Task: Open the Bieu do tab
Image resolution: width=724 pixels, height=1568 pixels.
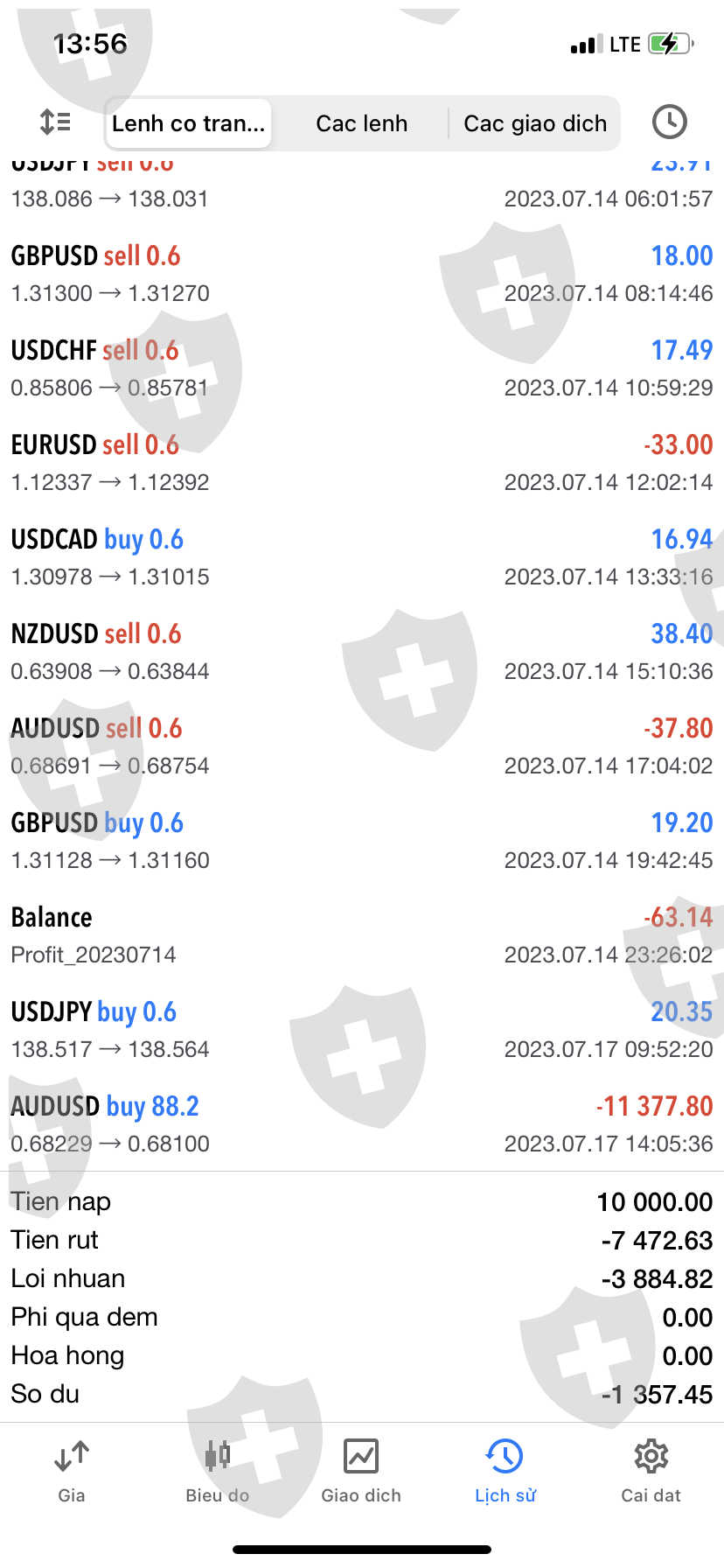Action: point(217,1470)
